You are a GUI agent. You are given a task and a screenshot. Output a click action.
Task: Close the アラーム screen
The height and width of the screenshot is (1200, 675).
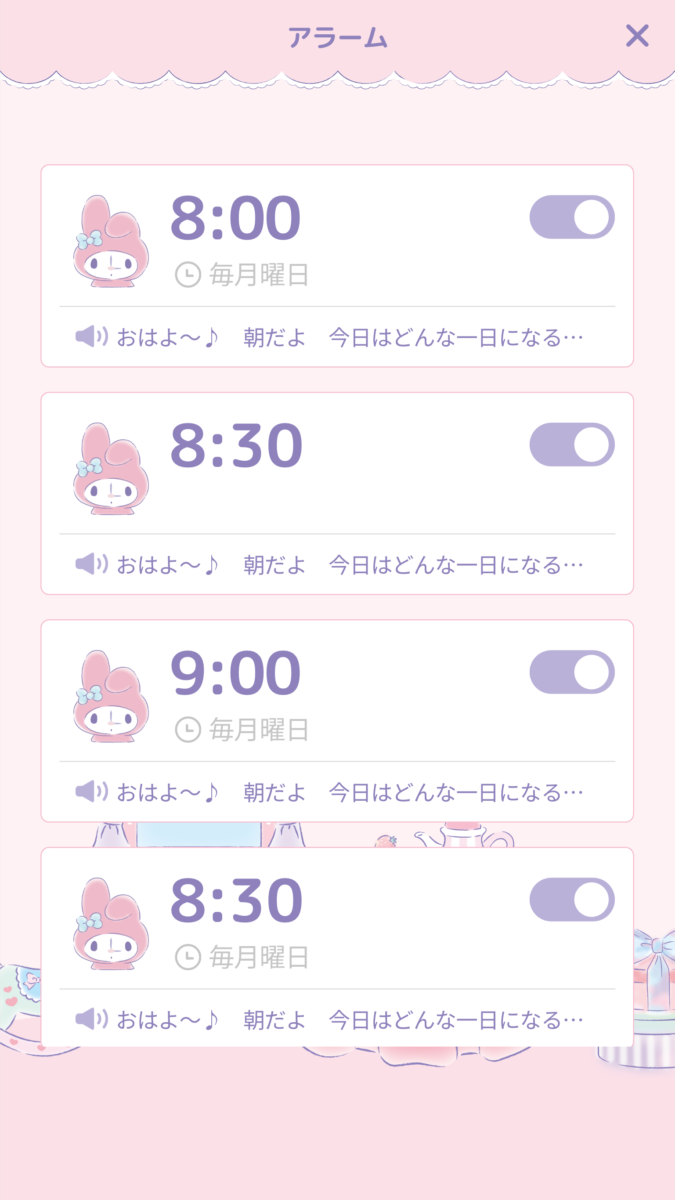(637, 37)
